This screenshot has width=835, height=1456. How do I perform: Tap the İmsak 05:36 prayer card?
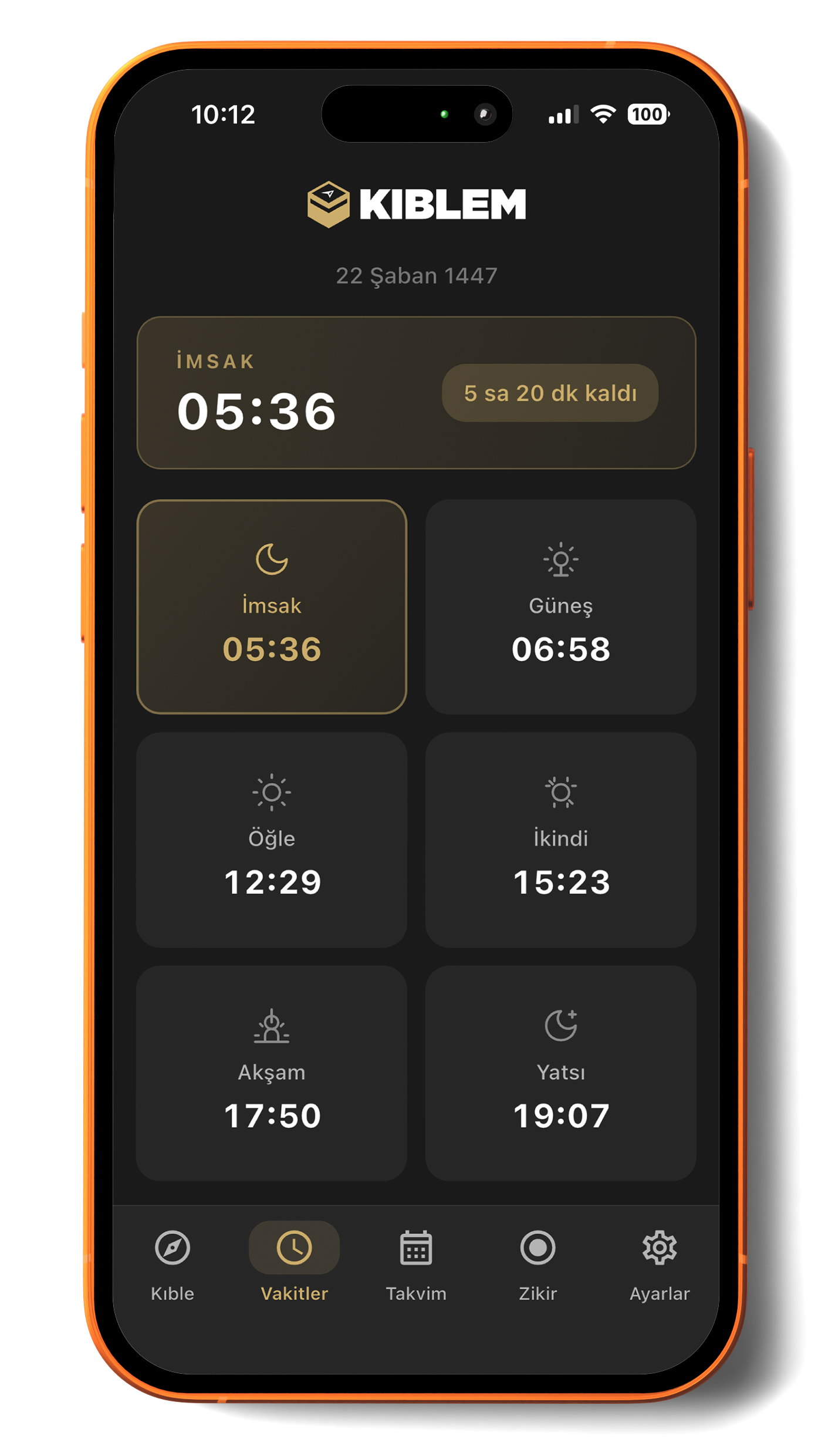coord(272,606)
